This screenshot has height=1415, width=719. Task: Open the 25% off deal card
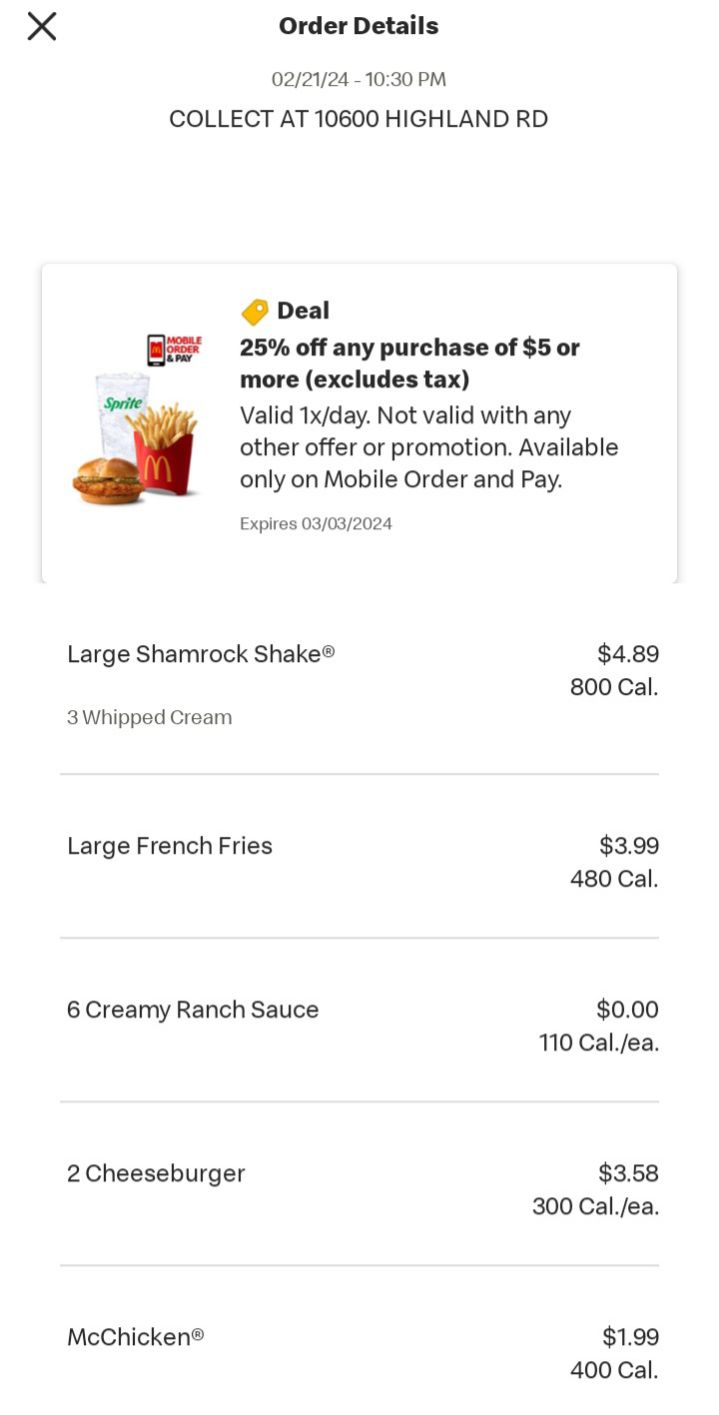[359, 422]
